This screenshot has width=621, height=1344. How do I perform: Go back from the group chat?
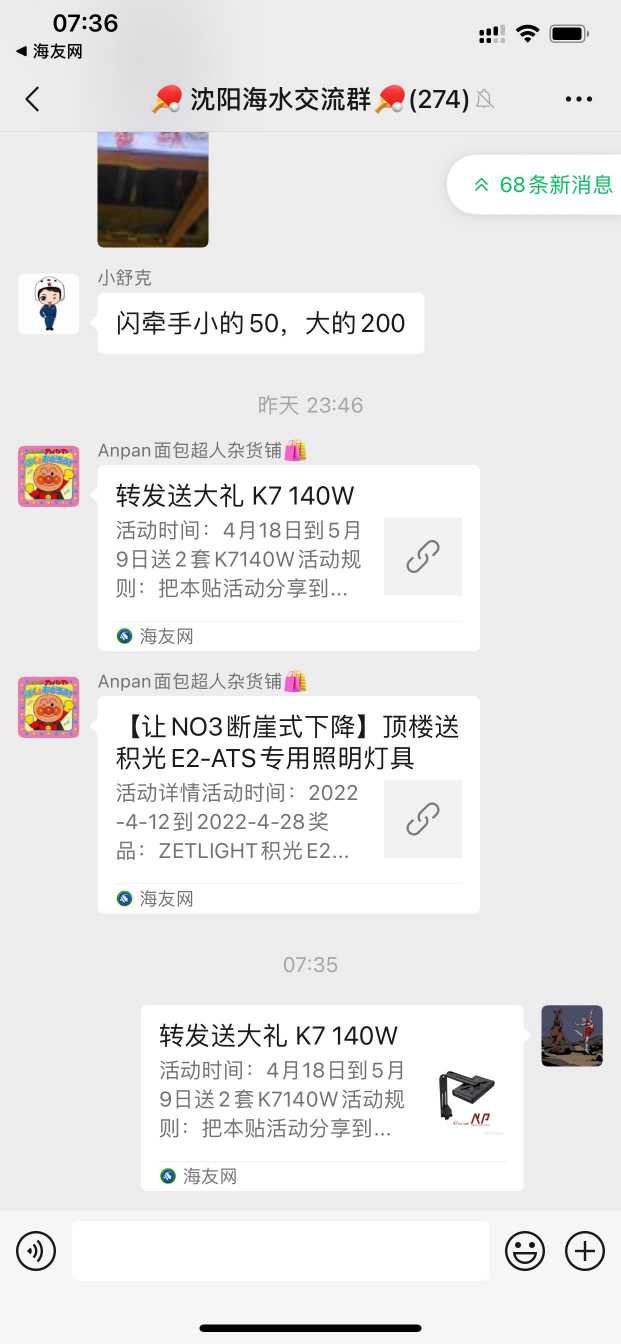(x=32, y=99)
